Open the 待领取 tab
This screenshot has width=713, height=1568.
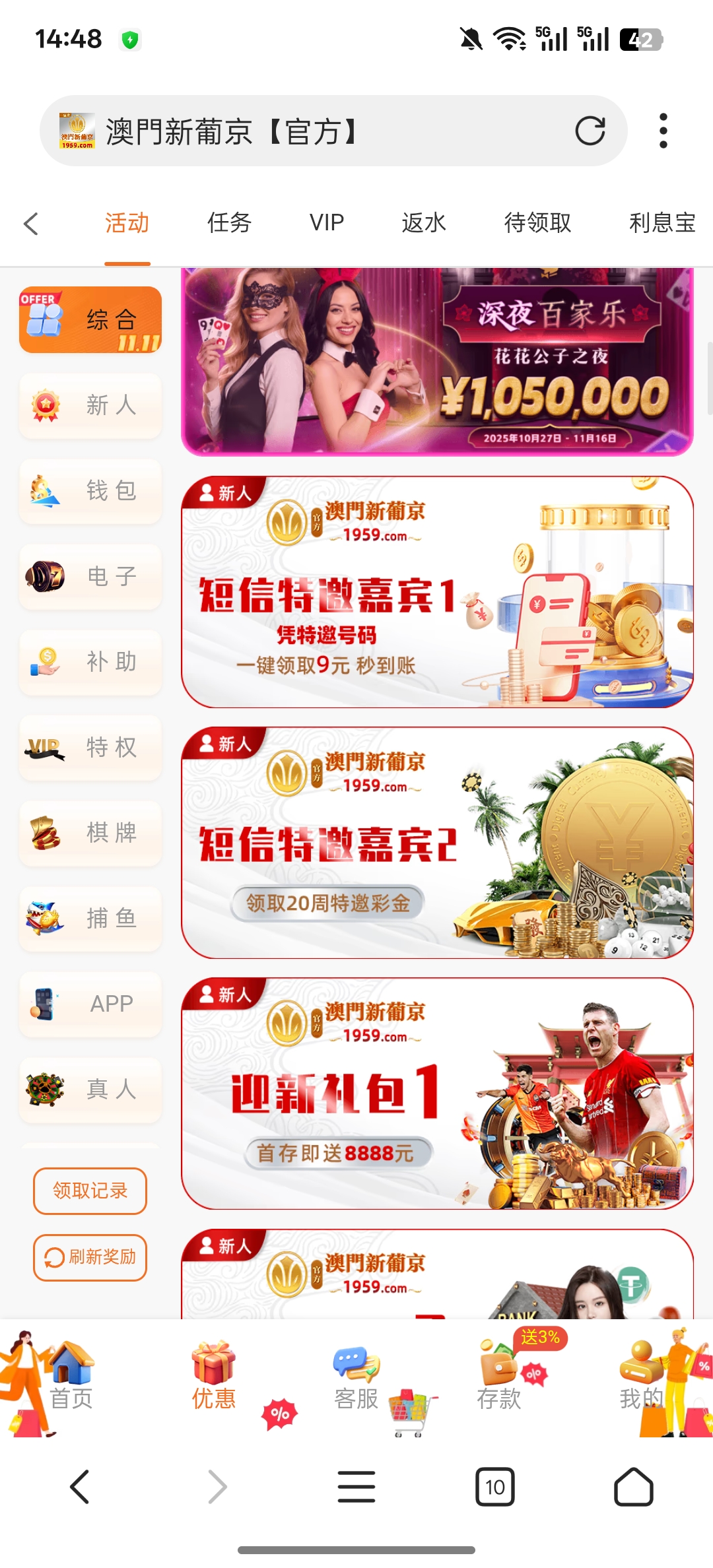pyautogui.click(x=536, y=224)
